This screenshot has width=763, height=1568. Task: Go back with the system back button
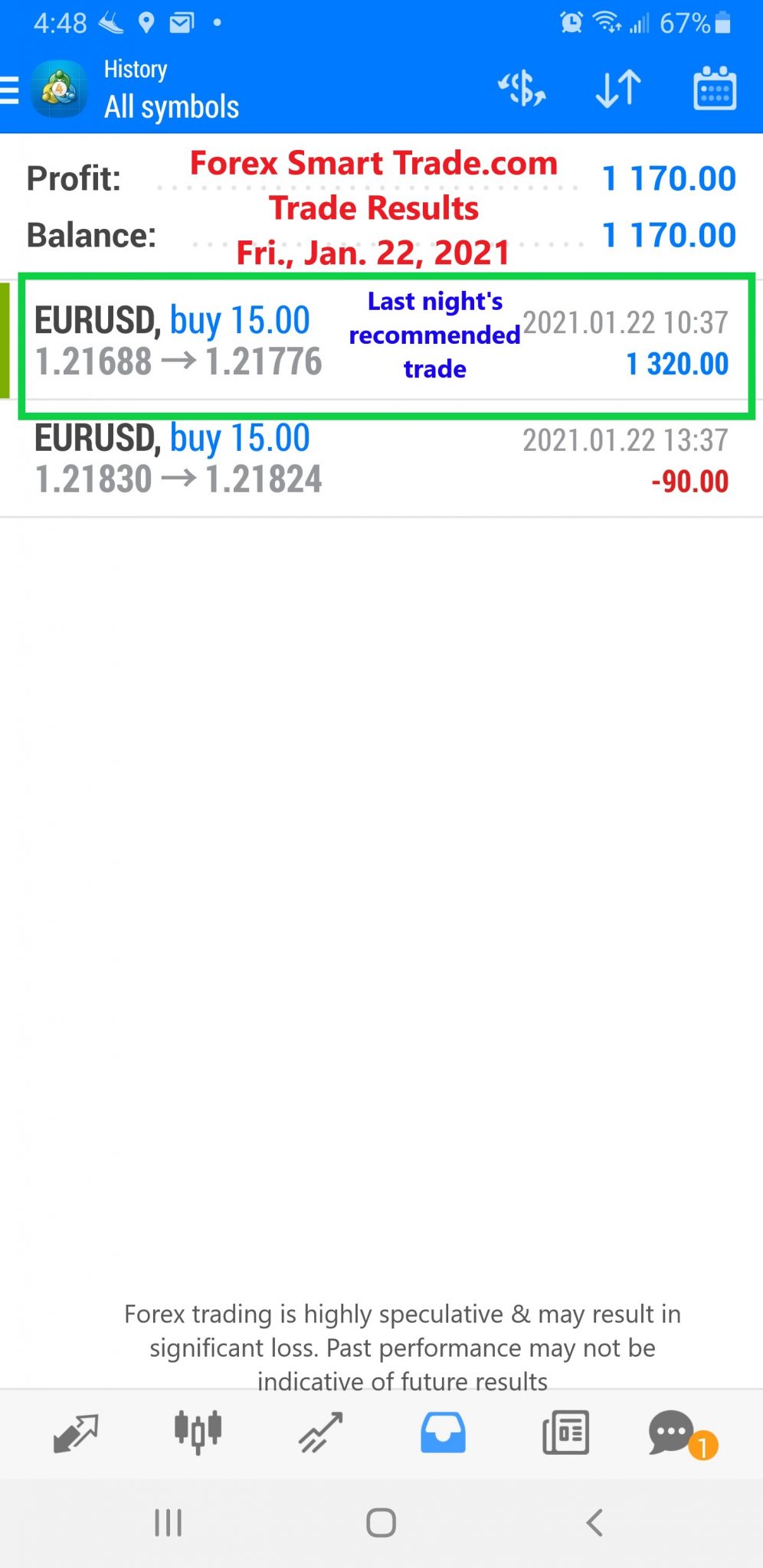(x=594, y=1523)
